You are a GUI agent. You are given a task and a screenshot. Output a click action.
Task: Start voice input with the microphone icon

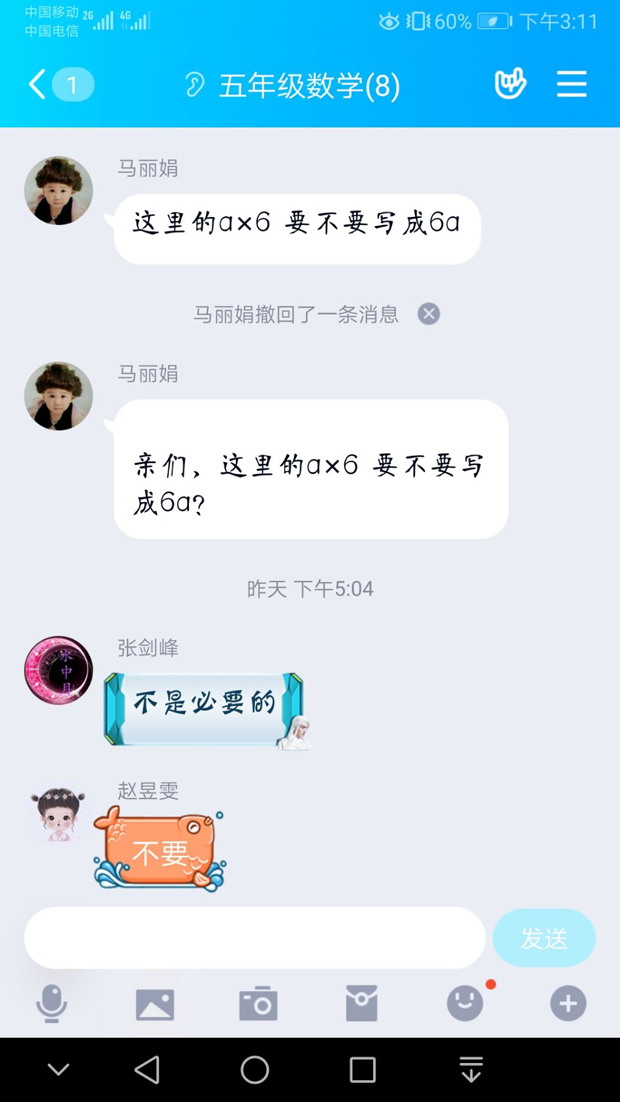pyautogui.click(x=51, y=1003)
